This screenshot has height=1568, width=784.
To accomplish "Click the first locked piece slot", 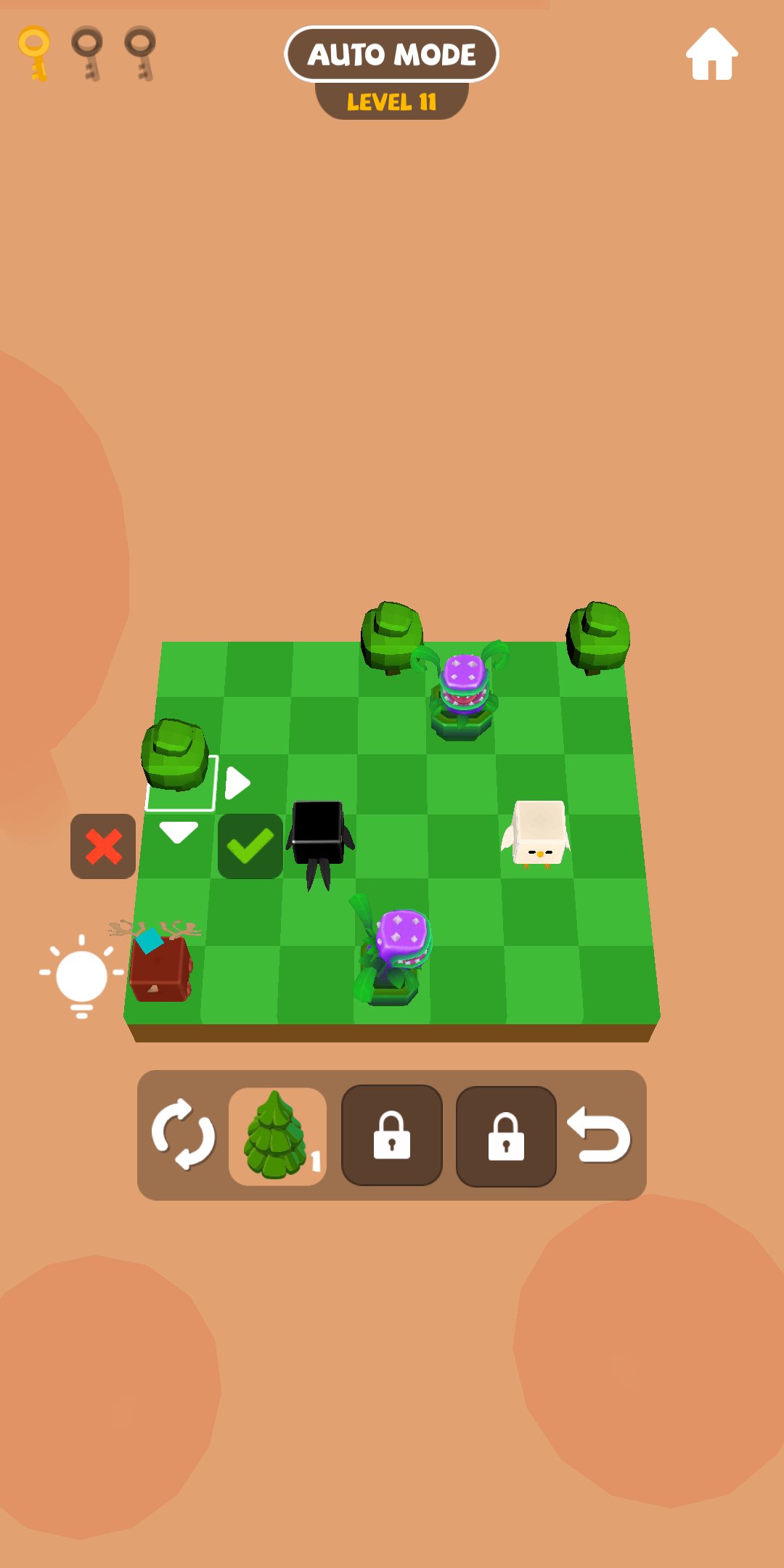I will (392, 1136).
